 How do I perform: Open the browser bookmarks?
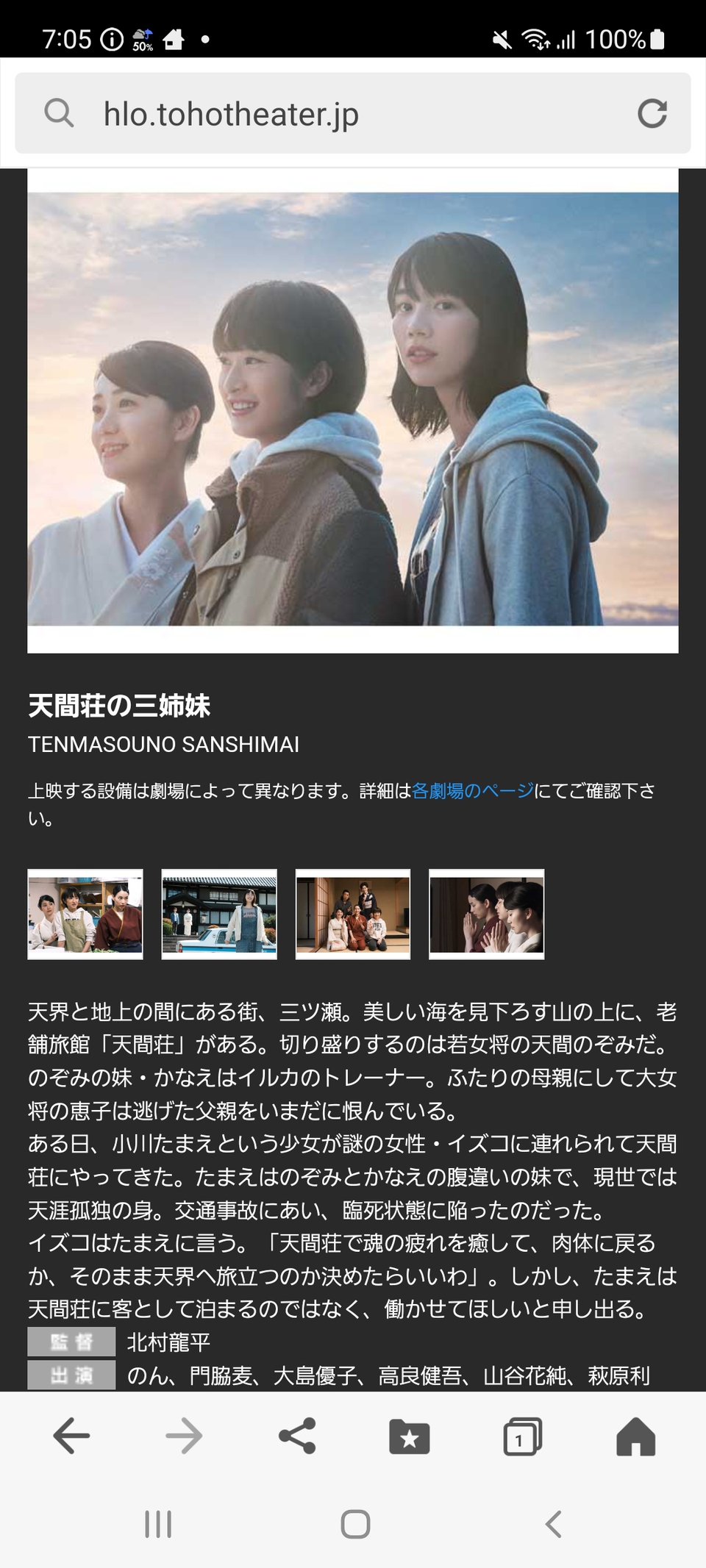tap(410, 1436)
